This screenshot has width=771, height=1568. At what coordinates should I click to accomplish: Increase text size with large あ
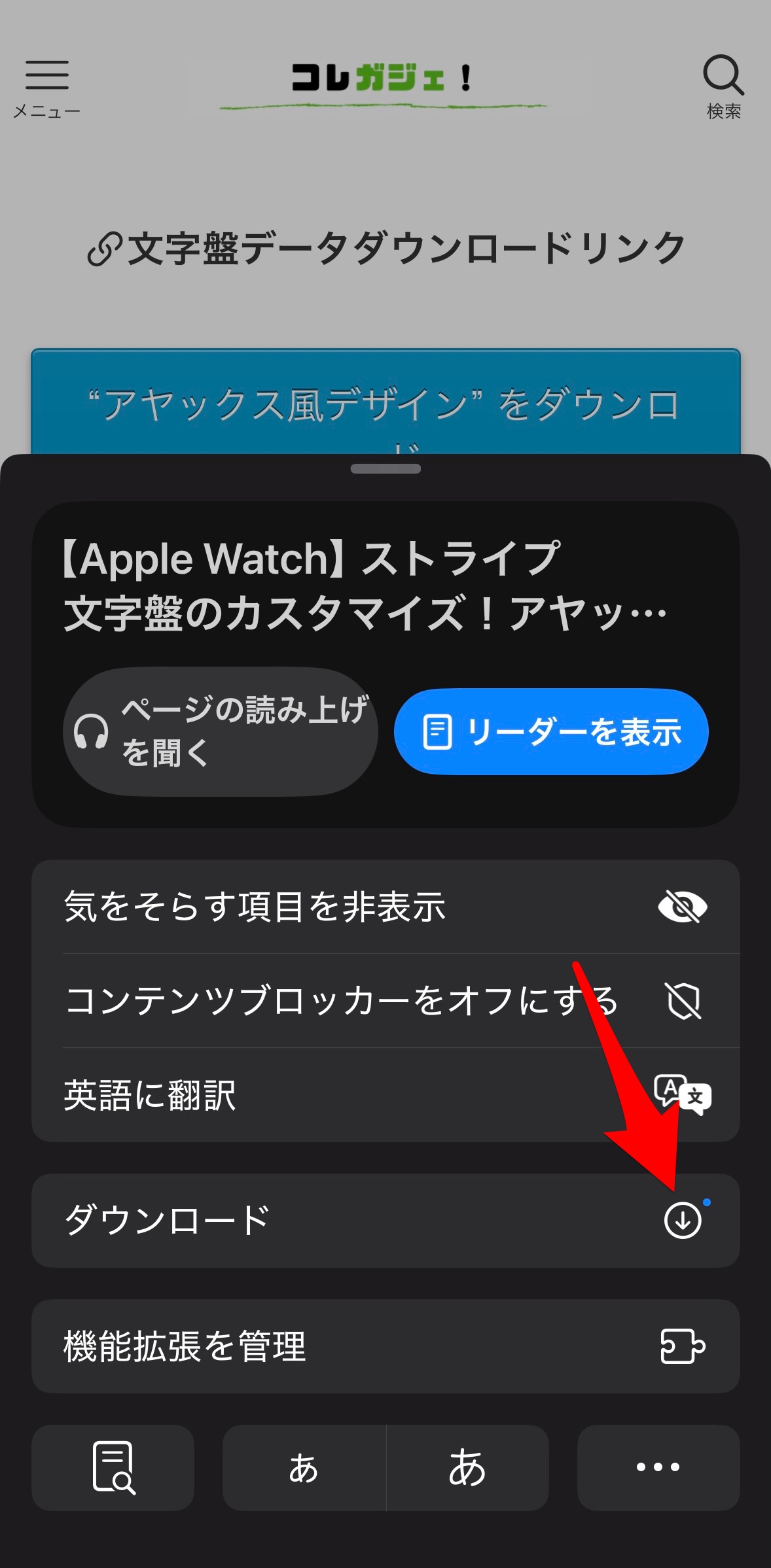point(467,1467)
